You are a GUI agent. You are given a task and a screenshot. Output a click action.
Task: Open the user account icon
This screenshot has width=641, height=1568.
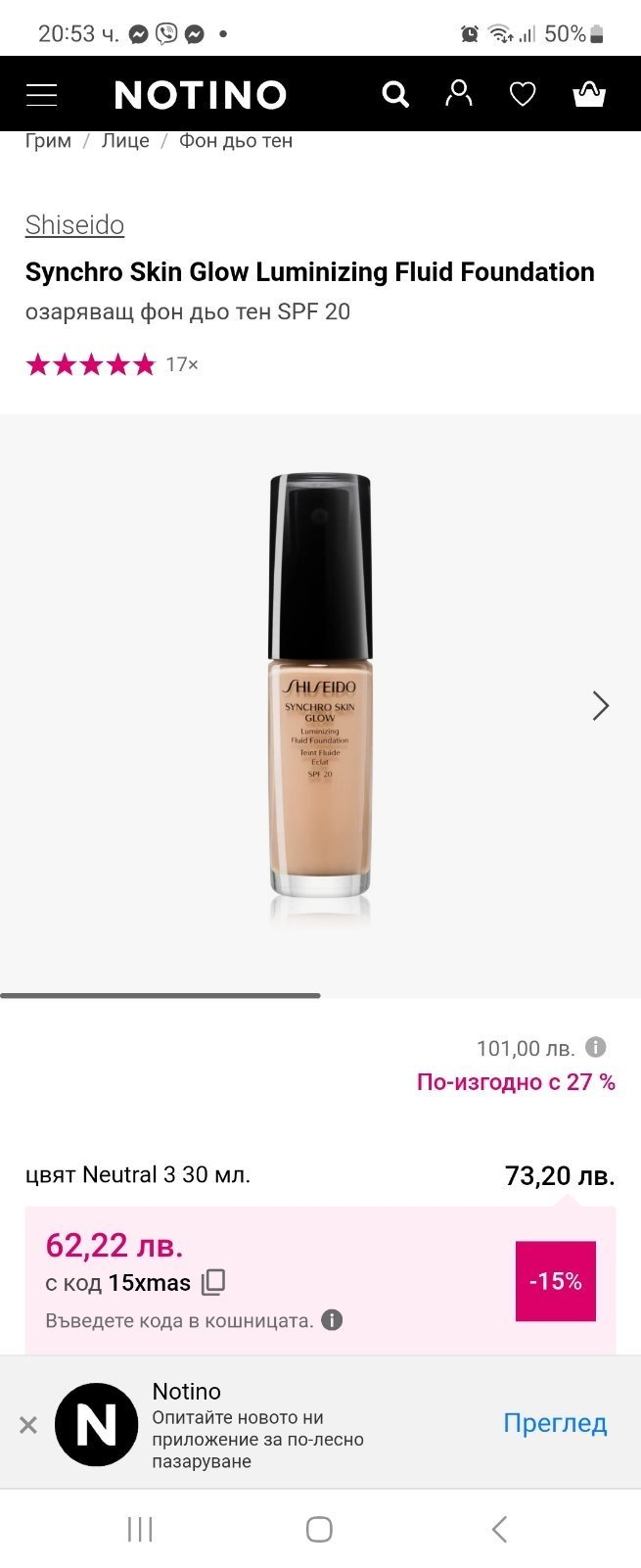click(x=459, y=93)
